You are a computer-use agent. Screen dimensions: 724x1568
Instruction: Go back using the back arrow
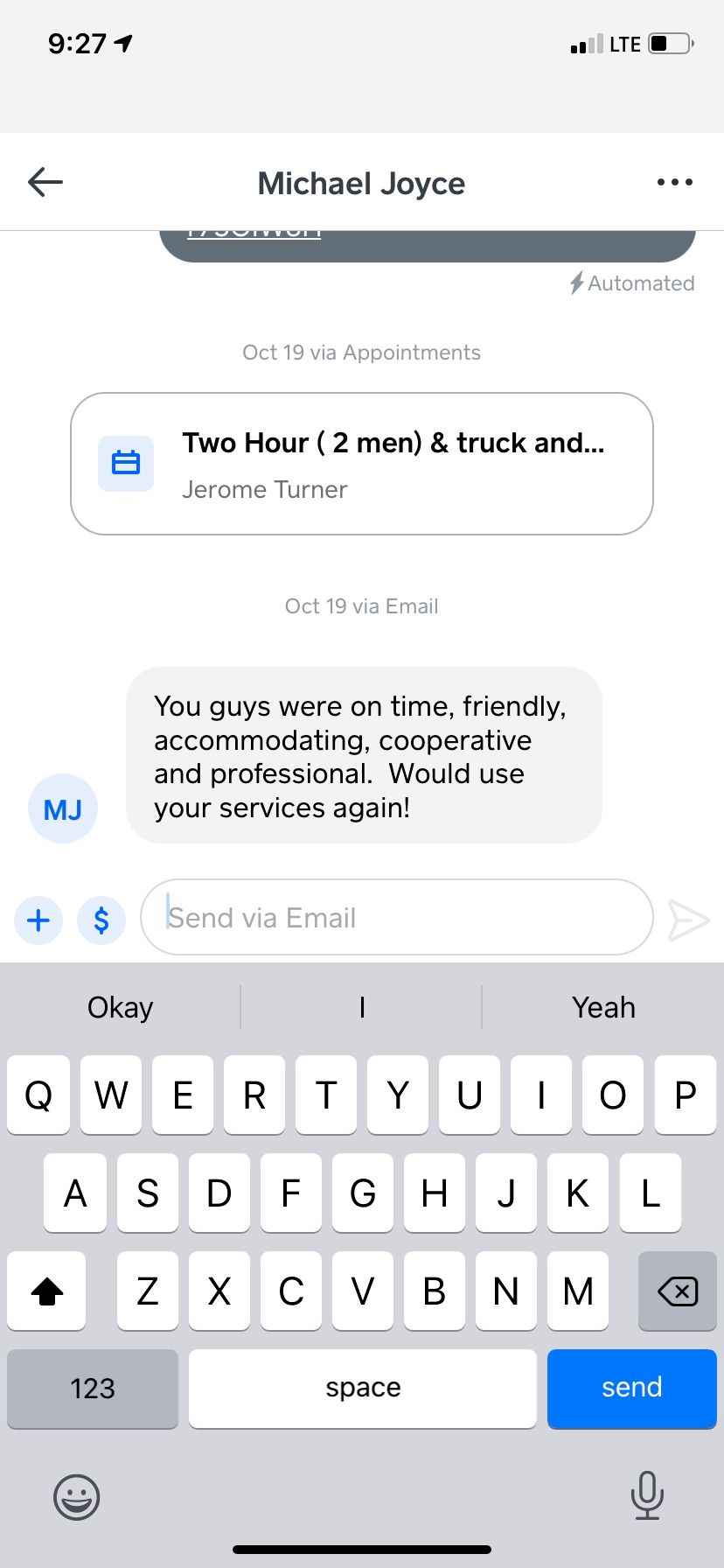tap(45, 182)
